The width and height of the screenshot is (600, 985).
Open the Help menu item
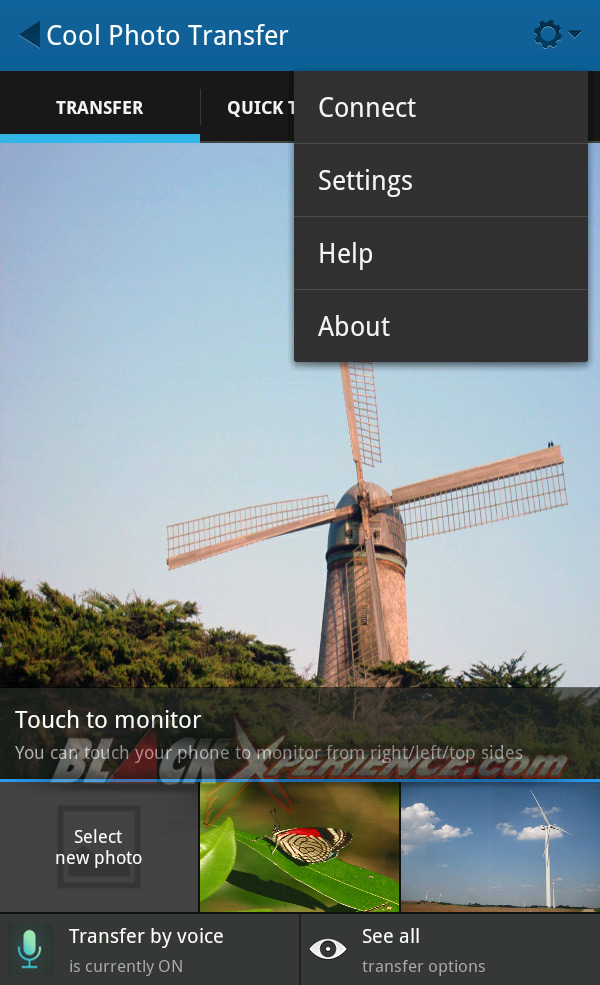440,254
